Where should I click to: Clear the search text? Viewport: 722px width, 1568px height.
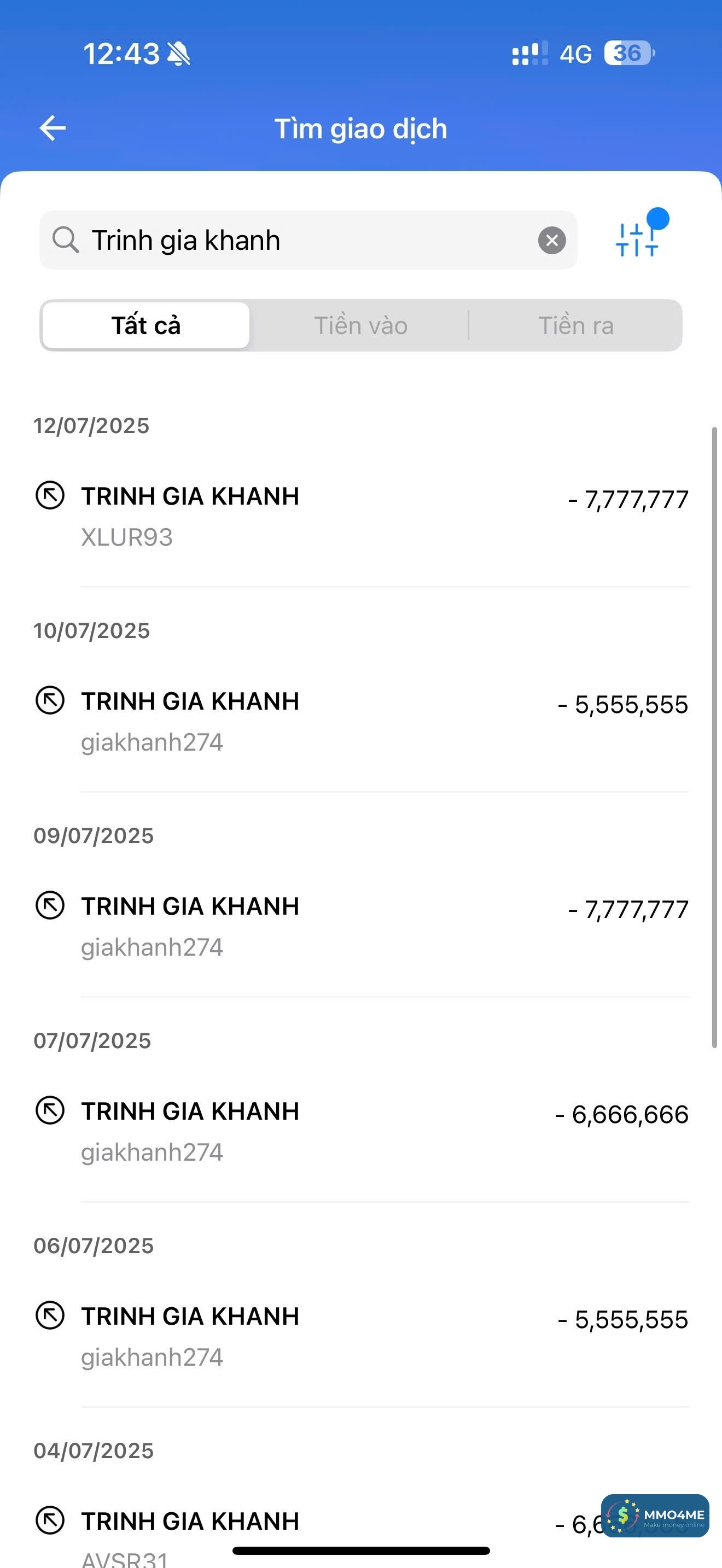click(x=551, y=241)
